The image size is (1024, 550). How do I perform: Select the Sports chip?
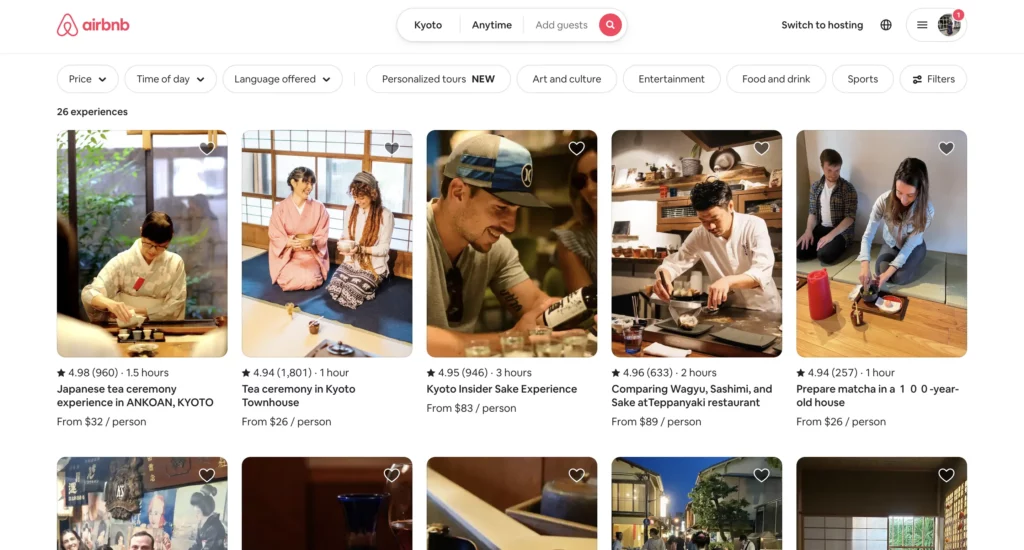pos(862,79)
